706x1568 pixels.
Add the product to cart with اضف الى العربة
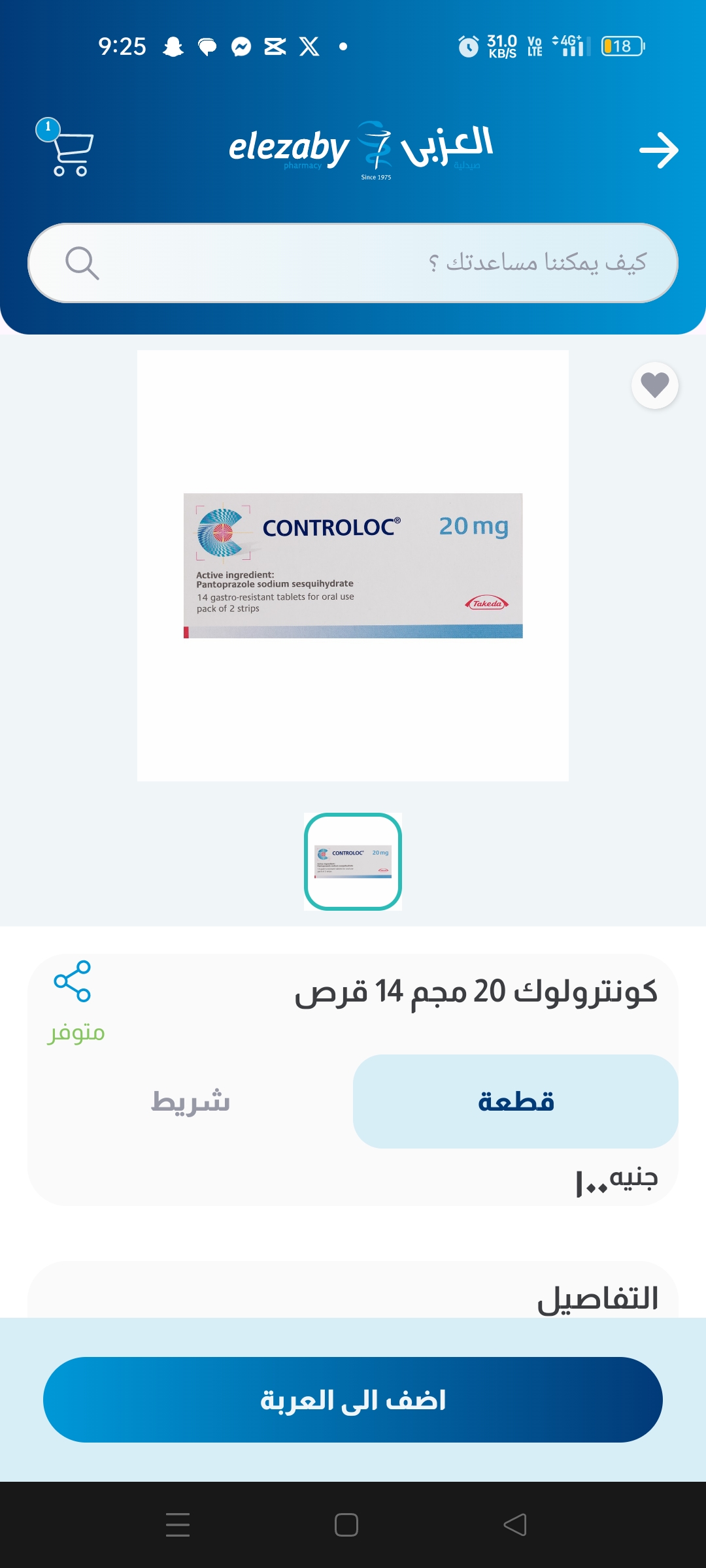click(353, 1400)
